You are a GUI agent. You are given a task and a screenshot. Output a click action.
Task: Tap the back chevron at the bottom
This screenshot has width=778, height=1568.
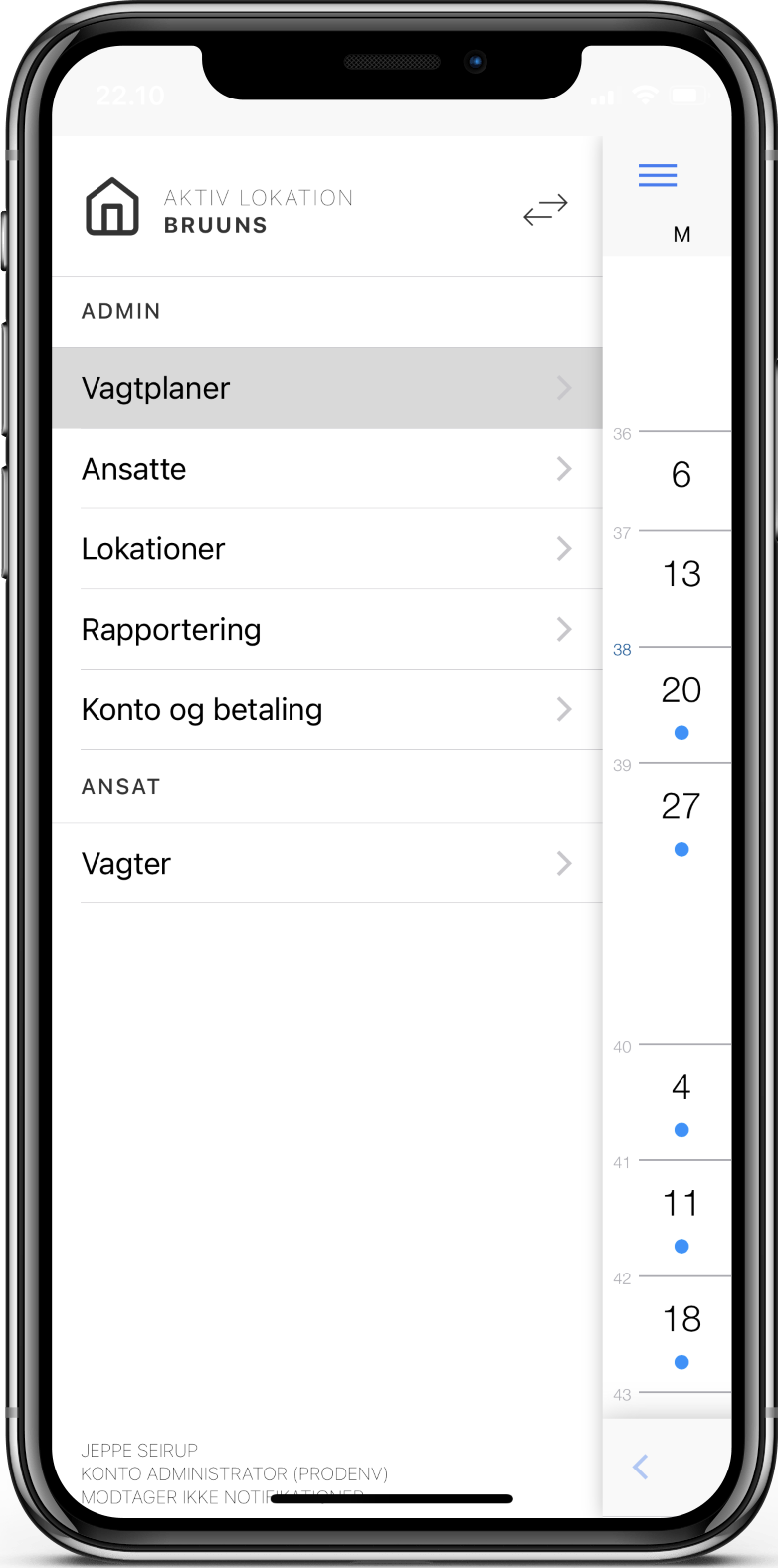point(641,1467)
